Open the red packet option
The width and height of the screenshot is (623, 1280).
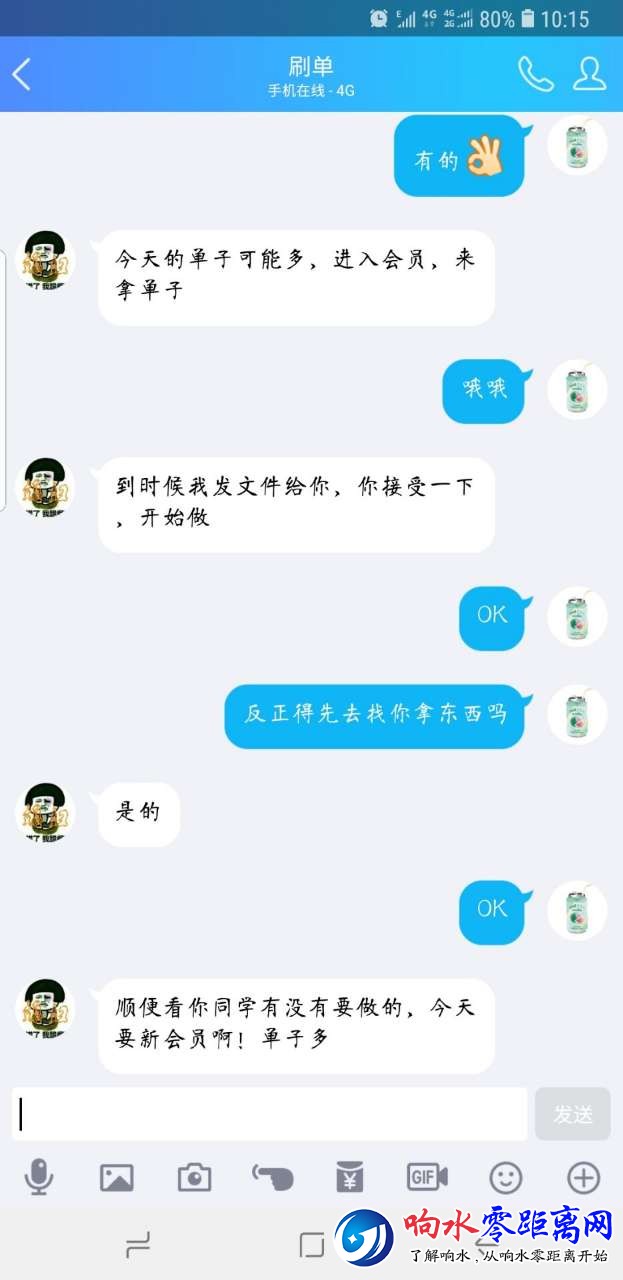click(x=350, y=1178)
